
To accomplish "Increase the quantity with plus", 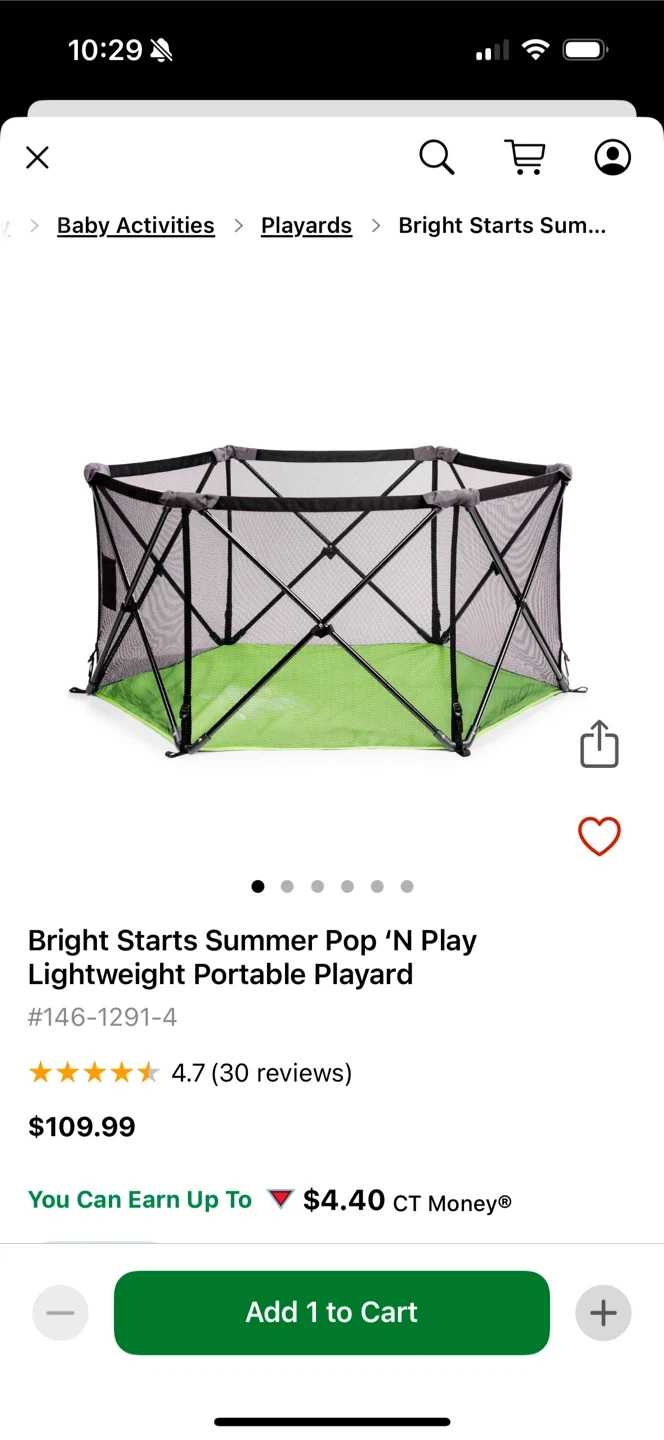I will click(x=603, y=1312).
